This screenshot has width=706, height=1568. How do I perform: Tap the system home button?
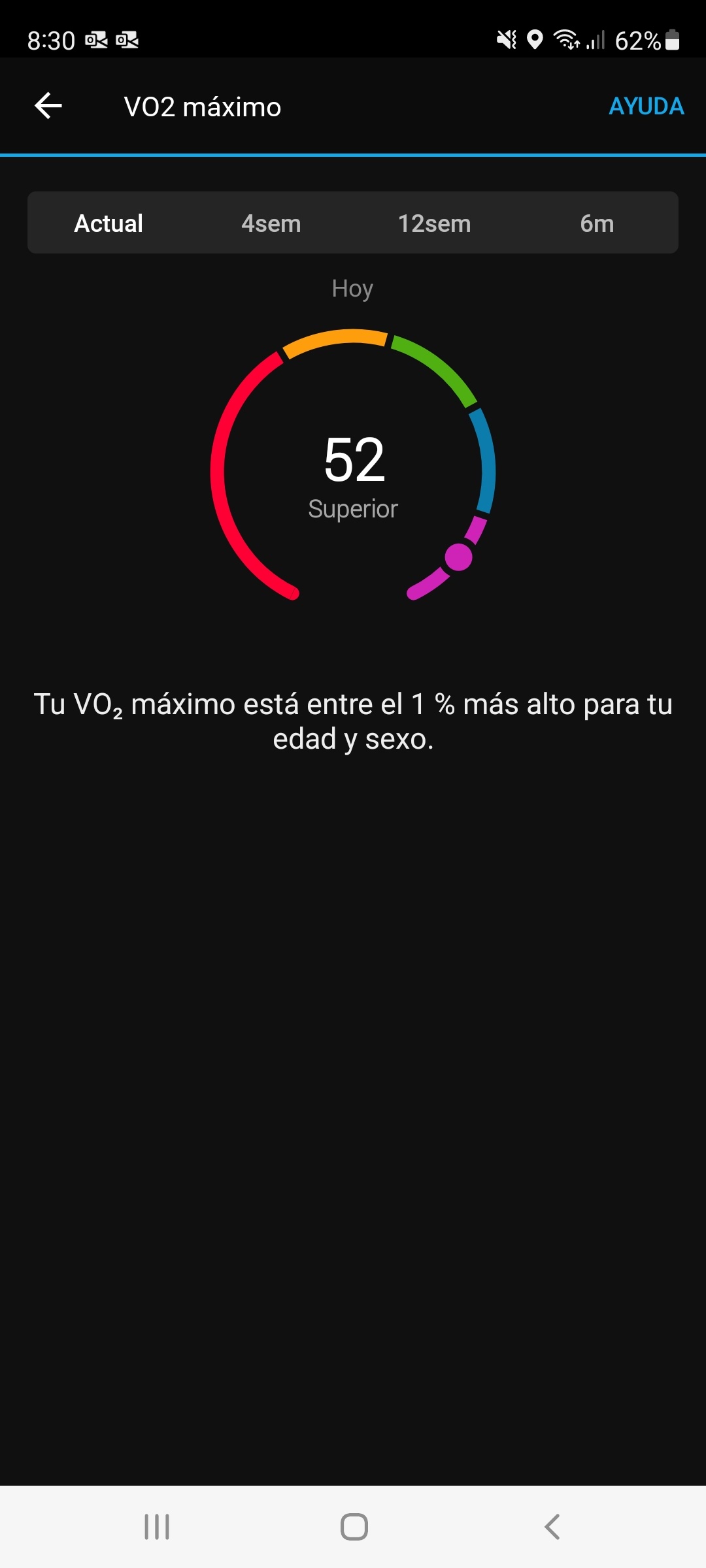[x=354, y=1527]
